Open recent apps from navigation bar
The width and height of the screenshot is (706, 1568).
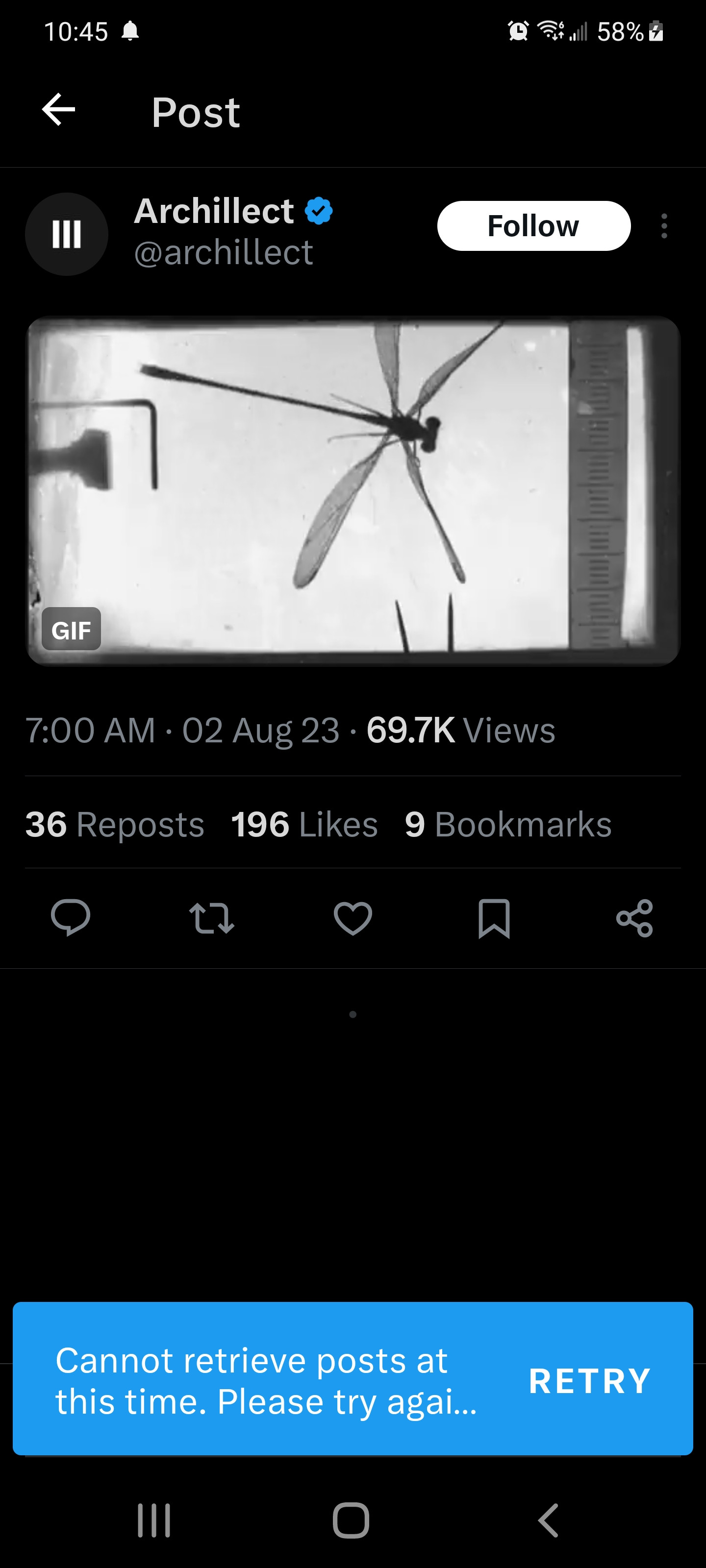(153, 1520)
